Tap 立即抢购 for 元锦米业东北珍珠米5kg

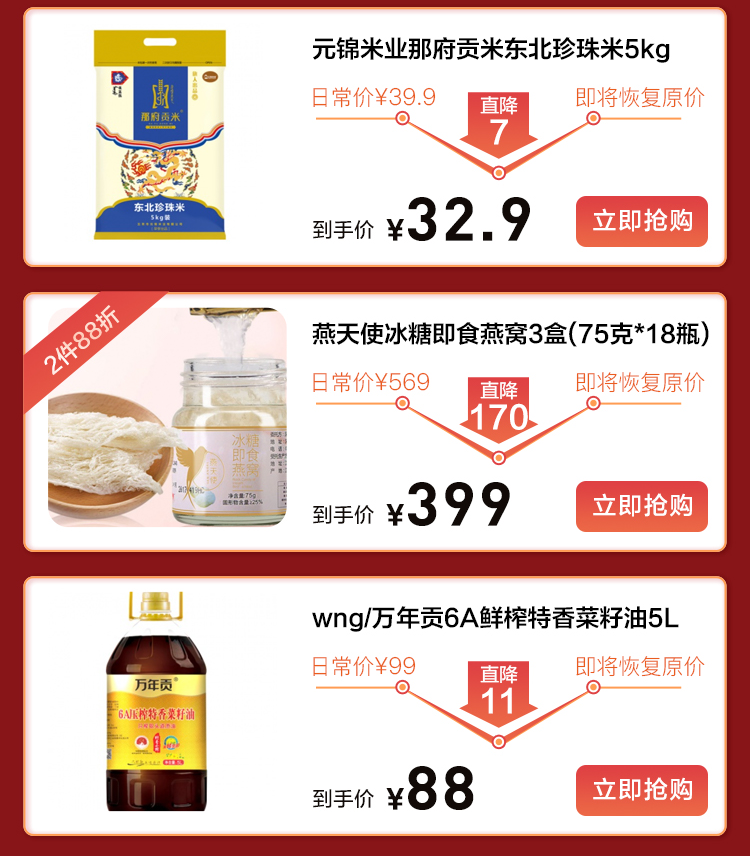[x=641, y=221]
